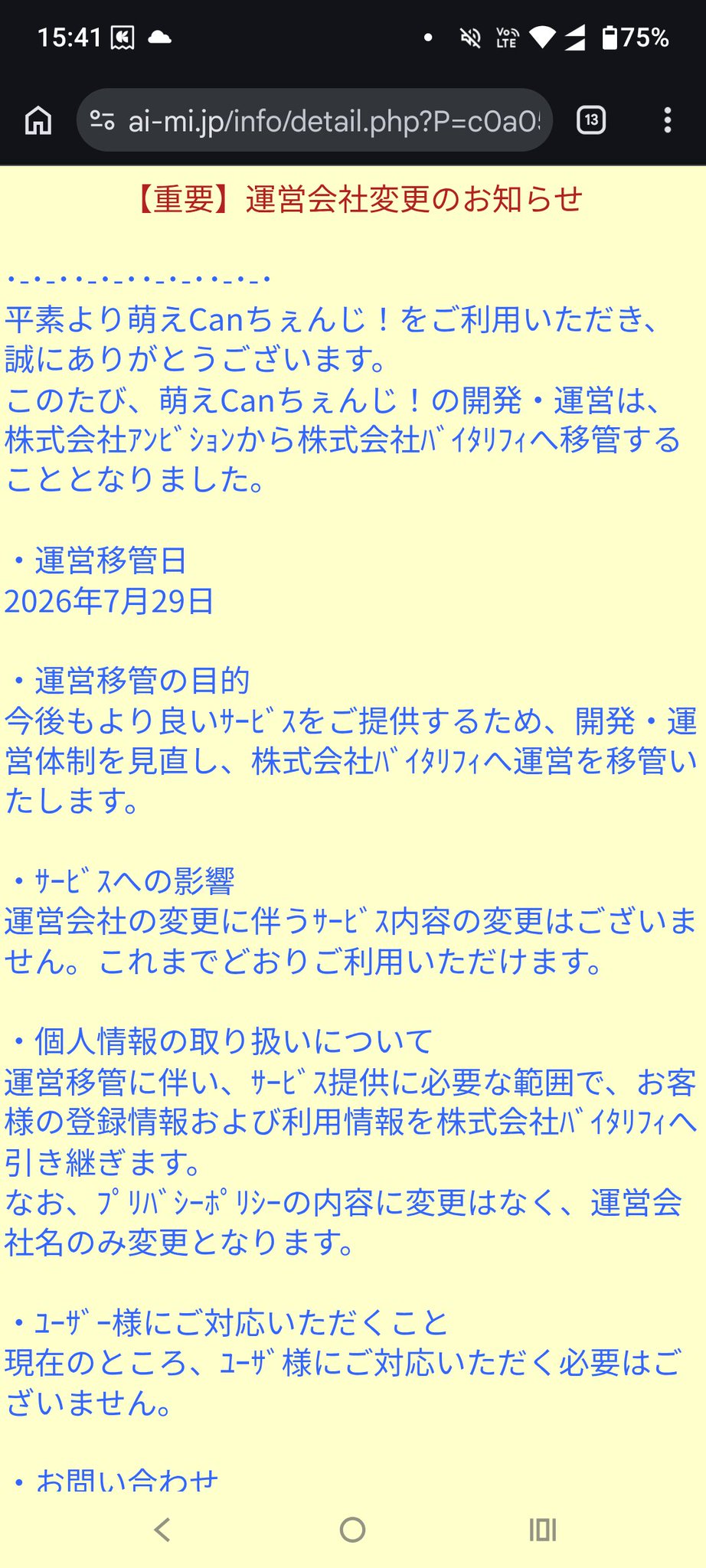Tap the browser home icon
The image size is (706, 1568).
click(38, 120)
